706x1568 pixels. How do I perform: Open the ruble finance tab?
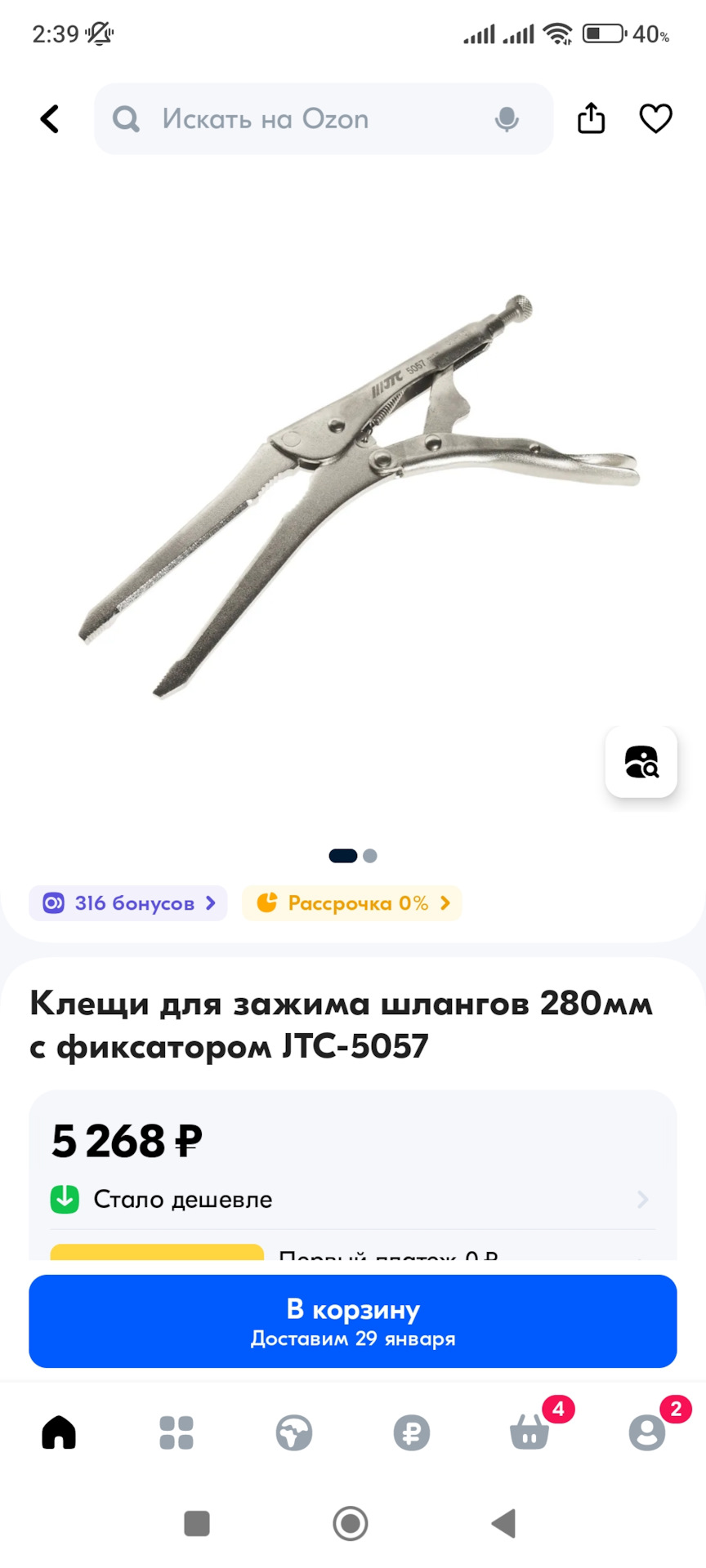click(x=412, y=1432)
